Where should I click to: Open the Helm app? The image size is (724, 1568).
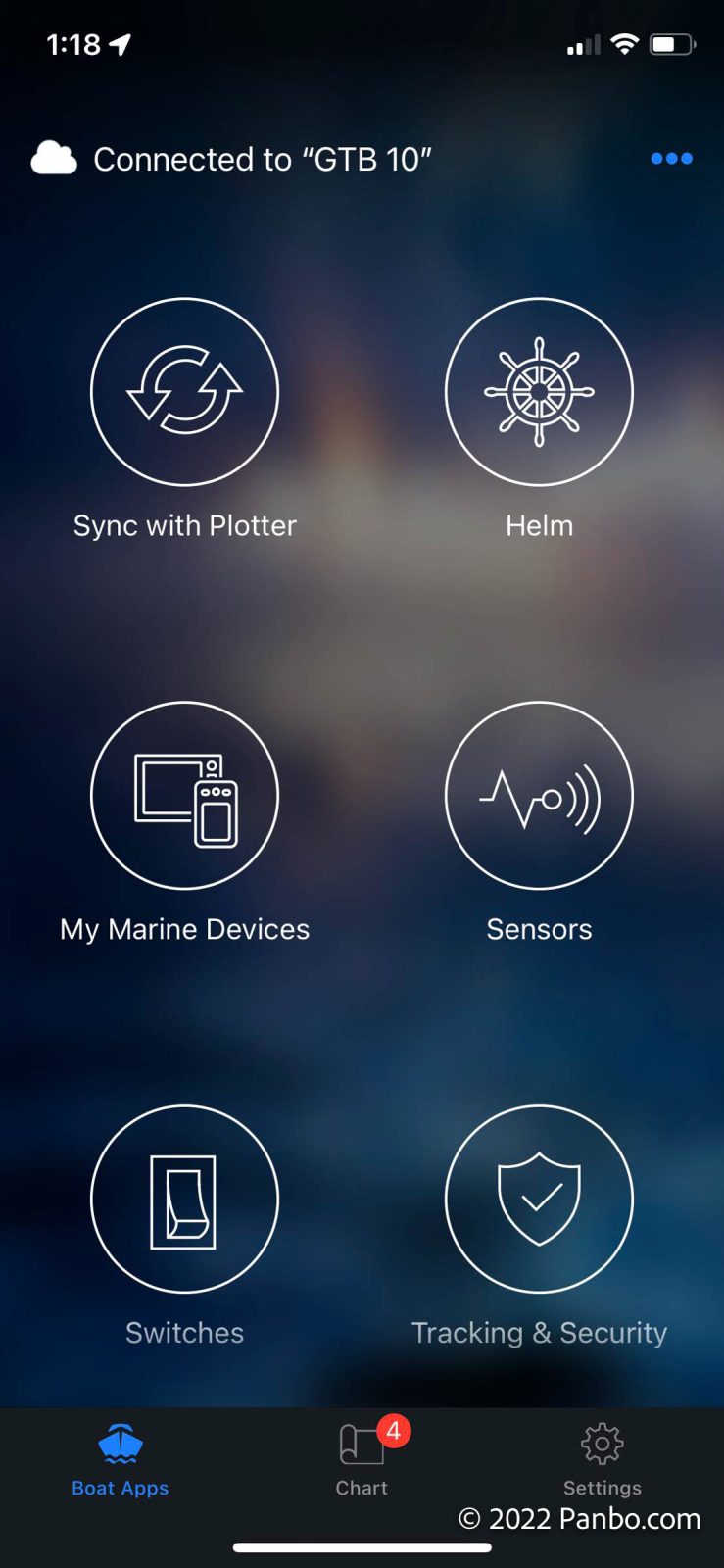[x=539, y=392]
